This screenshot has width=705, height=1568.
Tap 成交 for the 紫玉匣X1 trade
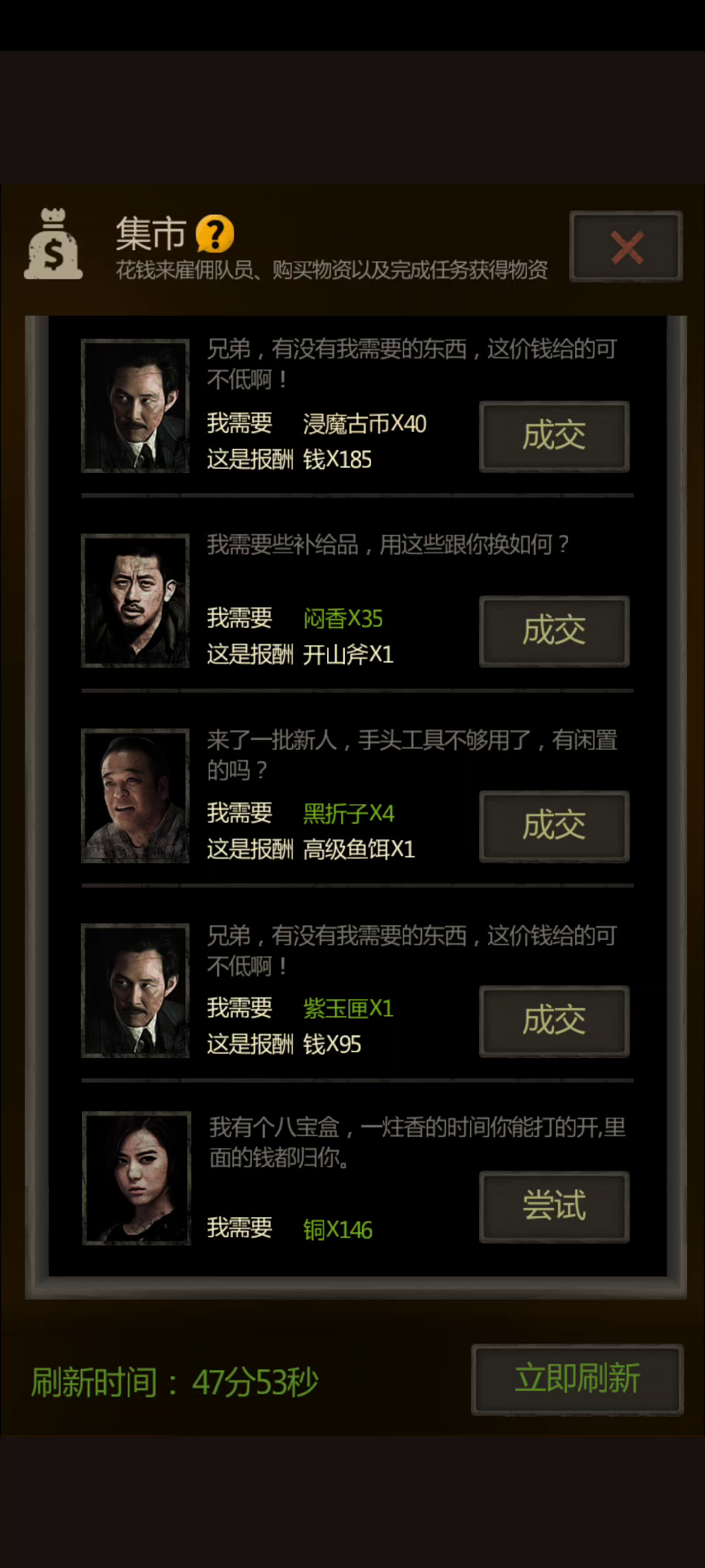(554, 1021)
